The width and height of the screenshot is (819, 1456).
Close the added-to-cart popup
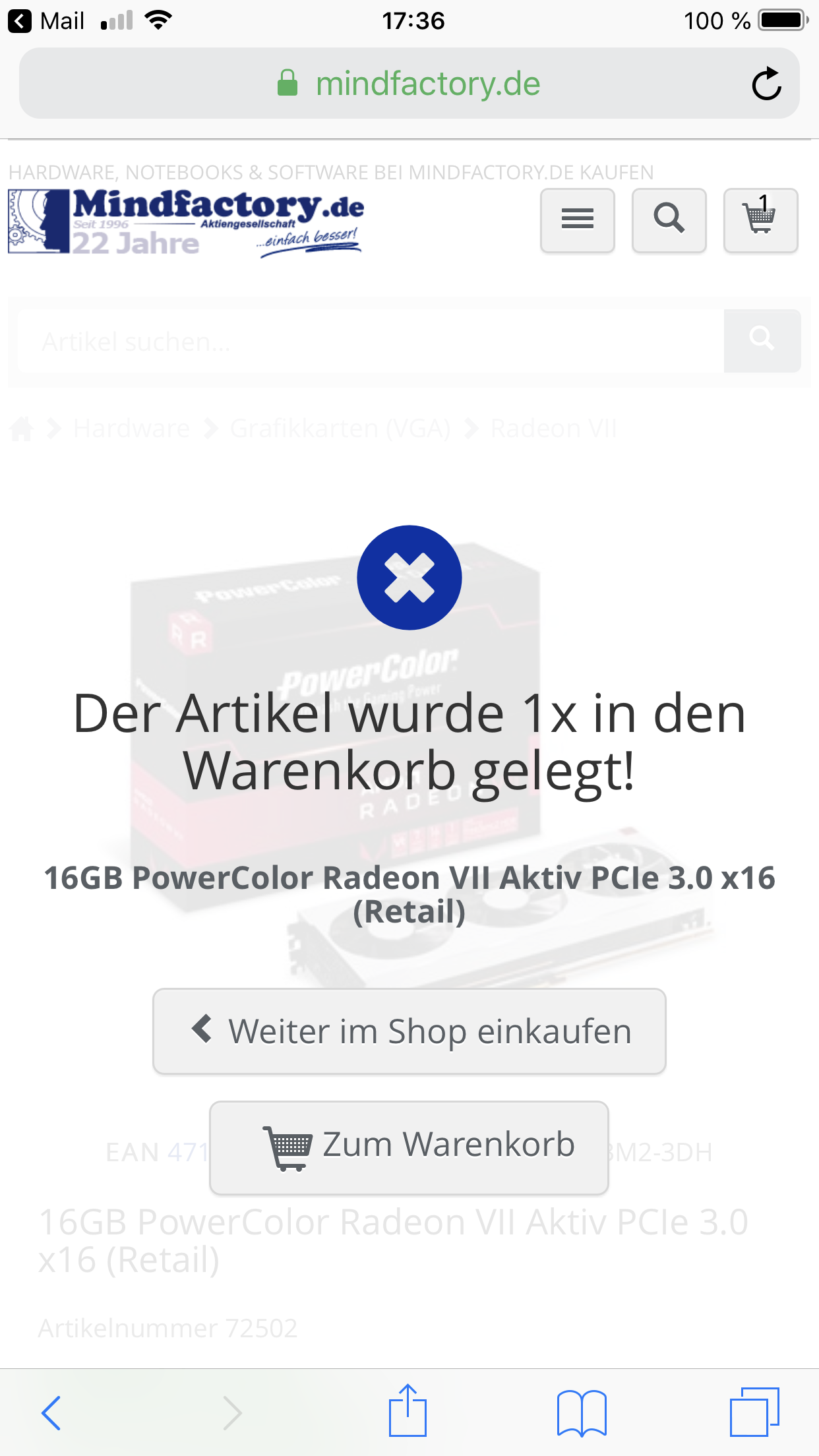409,578
